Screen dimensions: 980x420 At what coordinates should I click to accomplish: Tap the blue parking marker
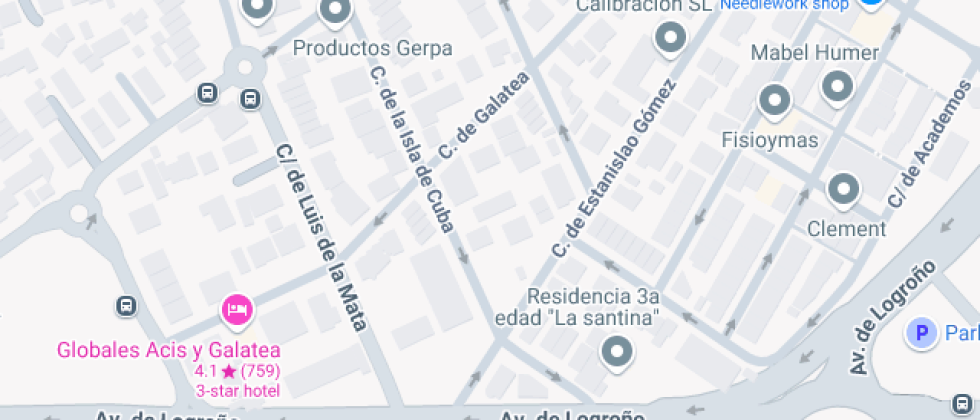pyautogui.click(x=921, y=334)
